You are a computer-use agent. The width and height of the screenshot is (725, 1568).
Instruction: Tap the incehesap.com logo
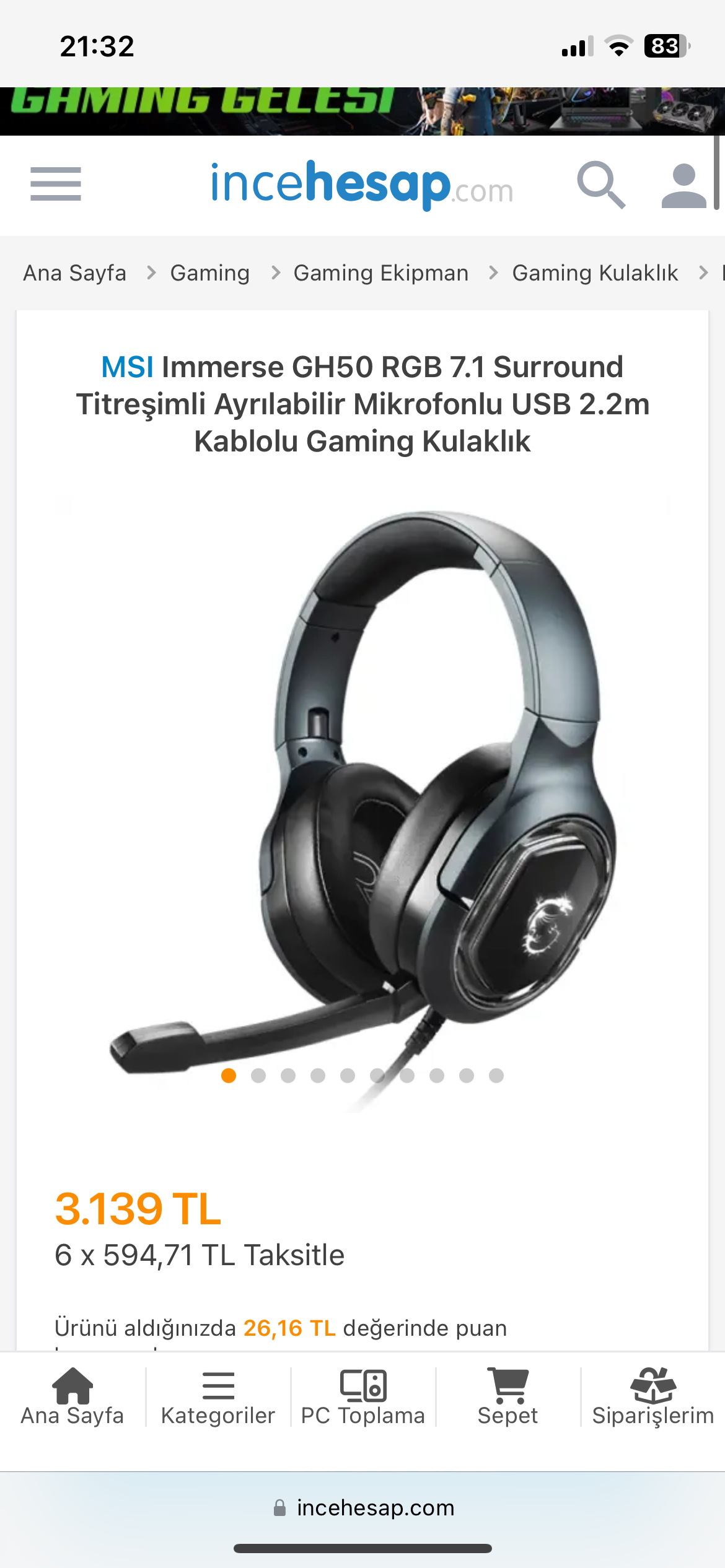362,184
